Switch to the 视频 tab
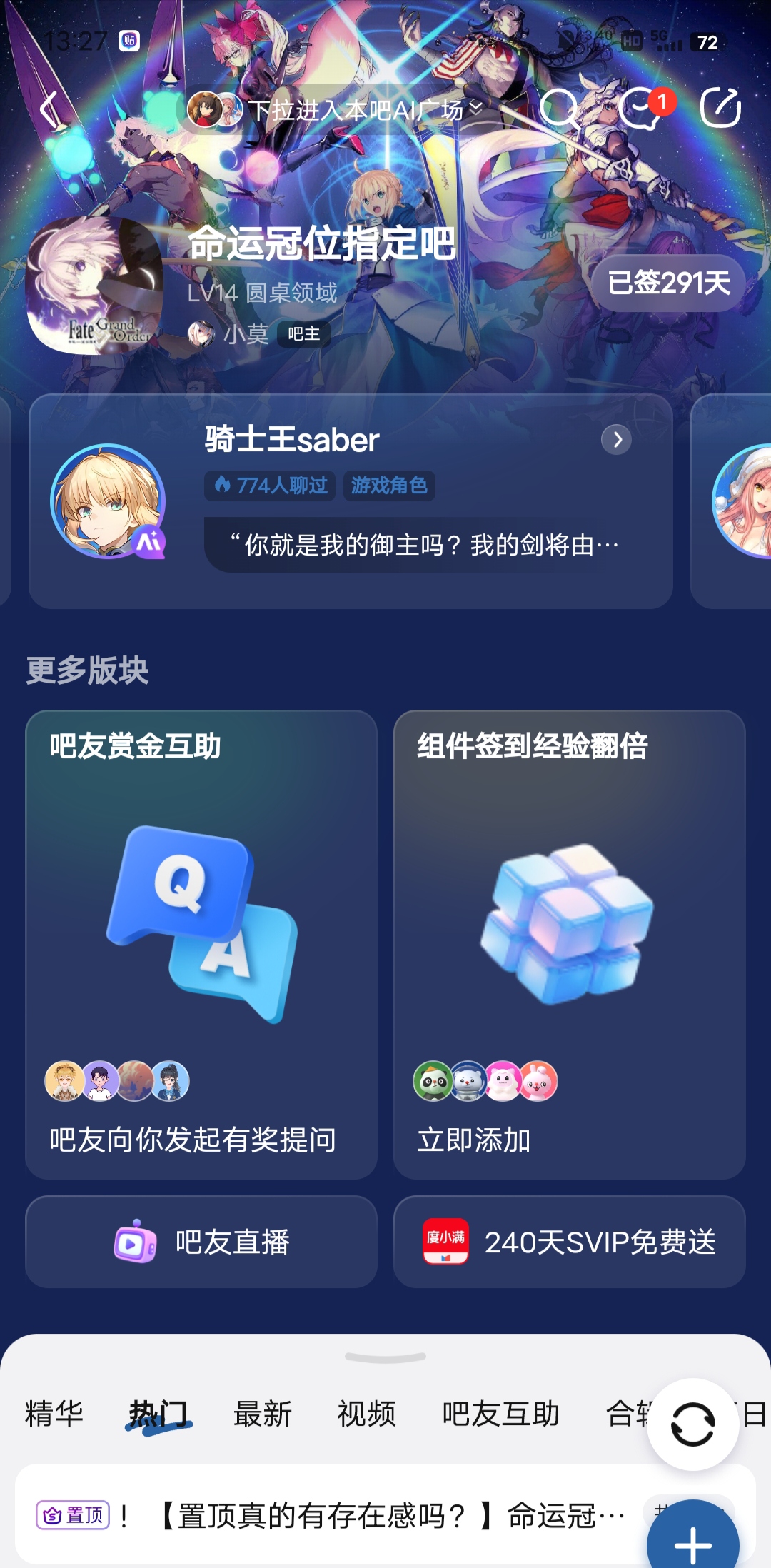Image resolution: width=771 pixels, height=1568 pixels. click(367, 1414)
